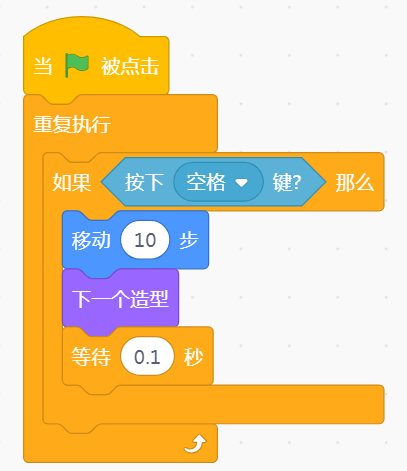Open the 空格 key dropdown
Screen dimensions: 407x471
pyautogui.click(x=218, y=182)
